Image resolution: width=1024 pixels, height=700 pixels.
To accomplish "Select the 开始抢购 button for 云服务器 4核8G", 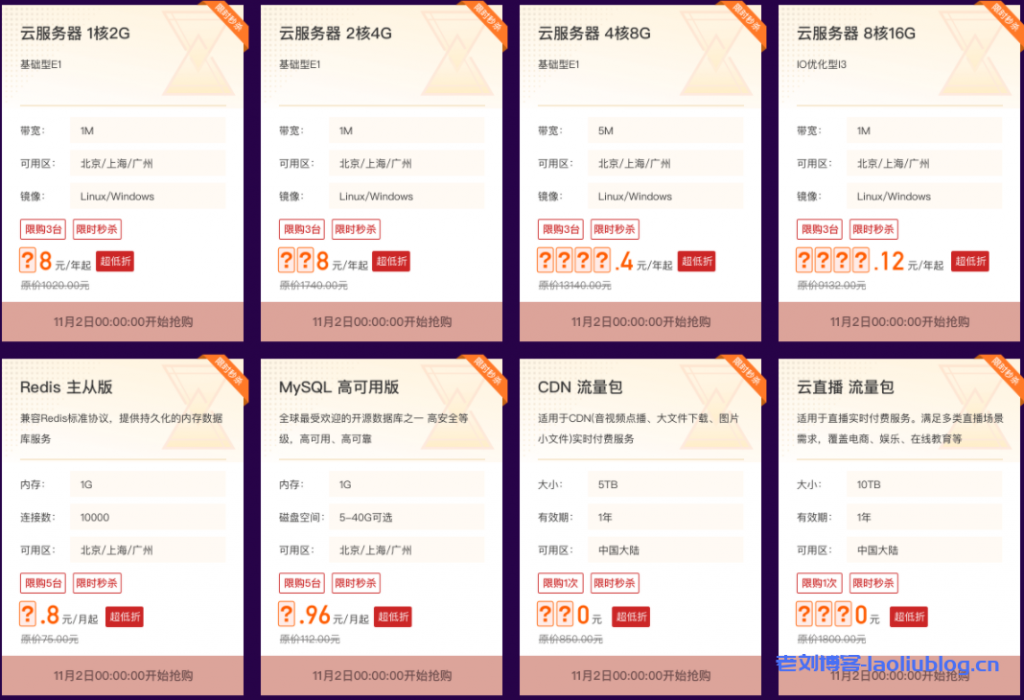I will point(640,322).
